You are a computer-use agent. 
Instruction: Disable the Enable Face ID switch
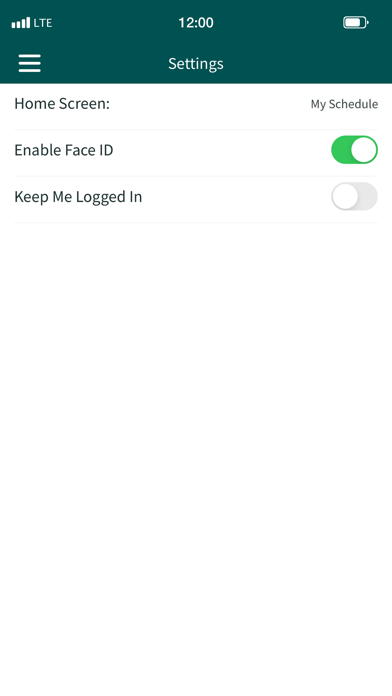[354, 150]
